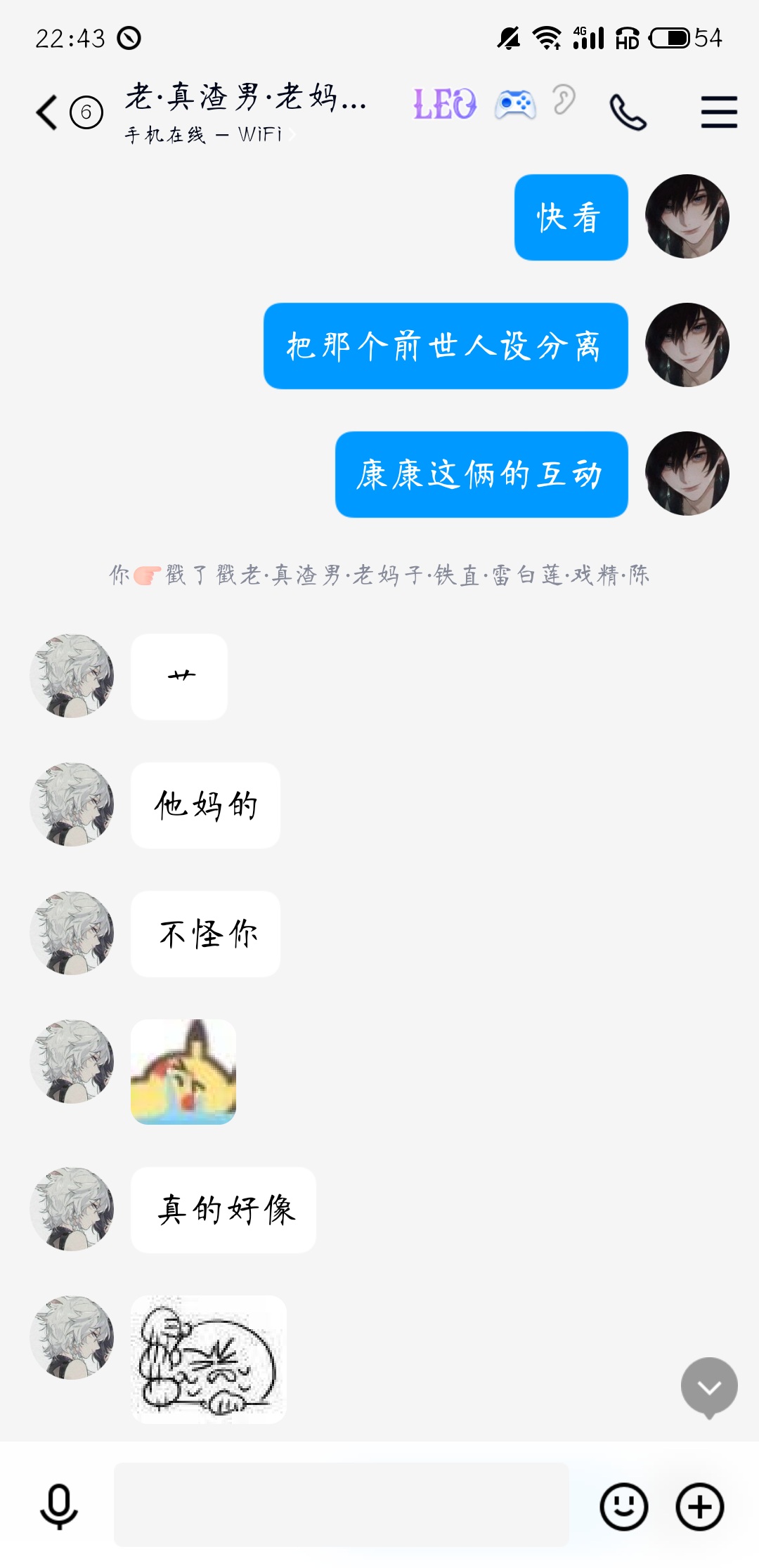The image size is (759, 1568).
Task: Start a voice call with this contact
Action: (x=628, y=112)
